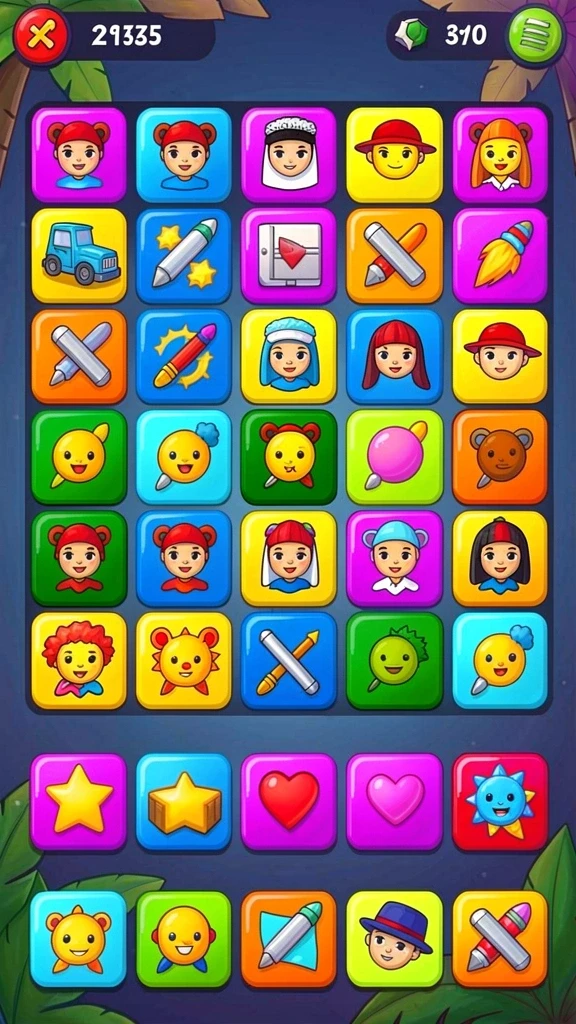Select the yellow bear face on yellow tile
Image resolution: width=576 pixels, height=1024 pixels.
pyautogui.click(x=184, y=660)
